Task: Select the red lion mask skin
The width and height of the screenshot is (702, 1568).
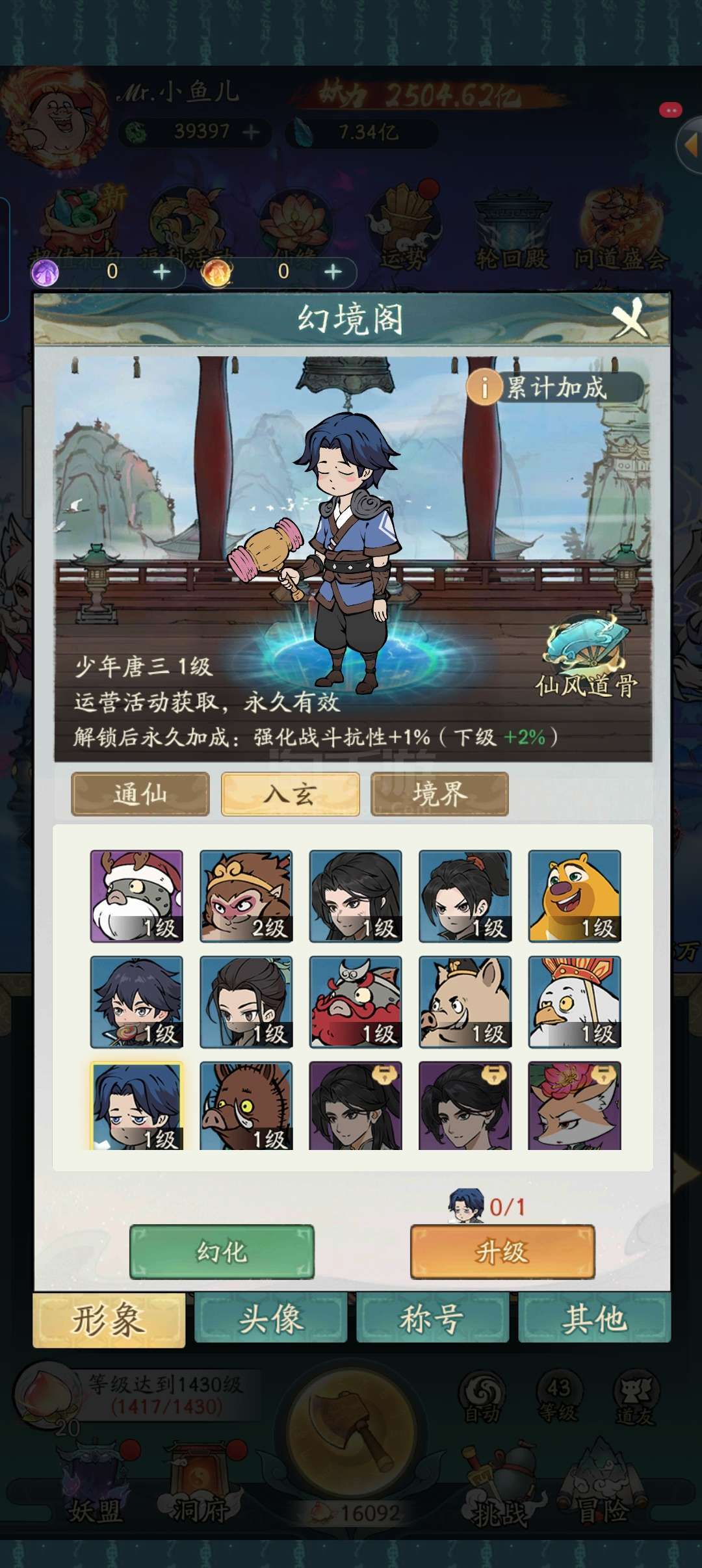Action: click(x=356, y=1002)
